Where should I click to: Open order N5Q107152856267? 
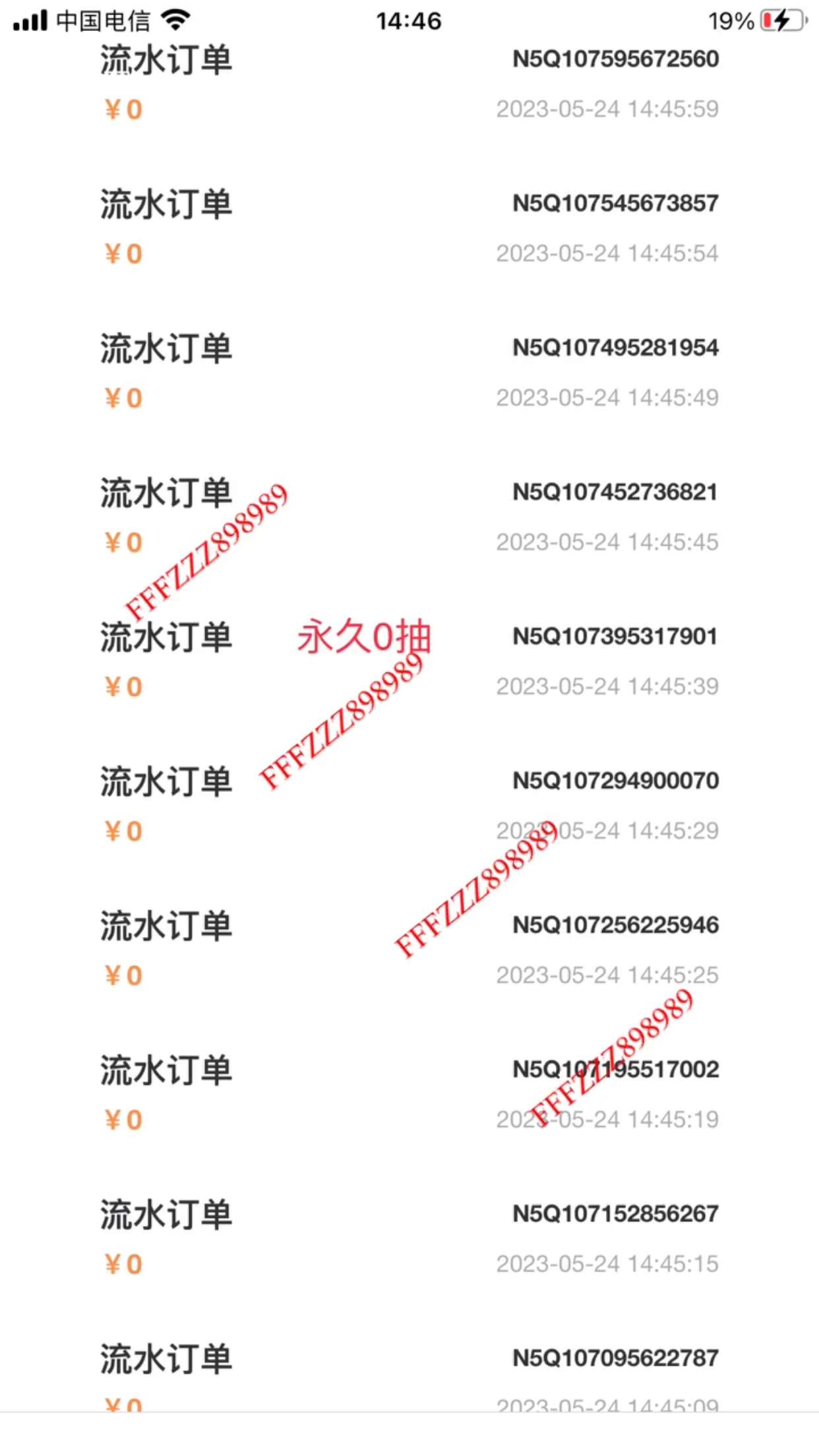409,1239
